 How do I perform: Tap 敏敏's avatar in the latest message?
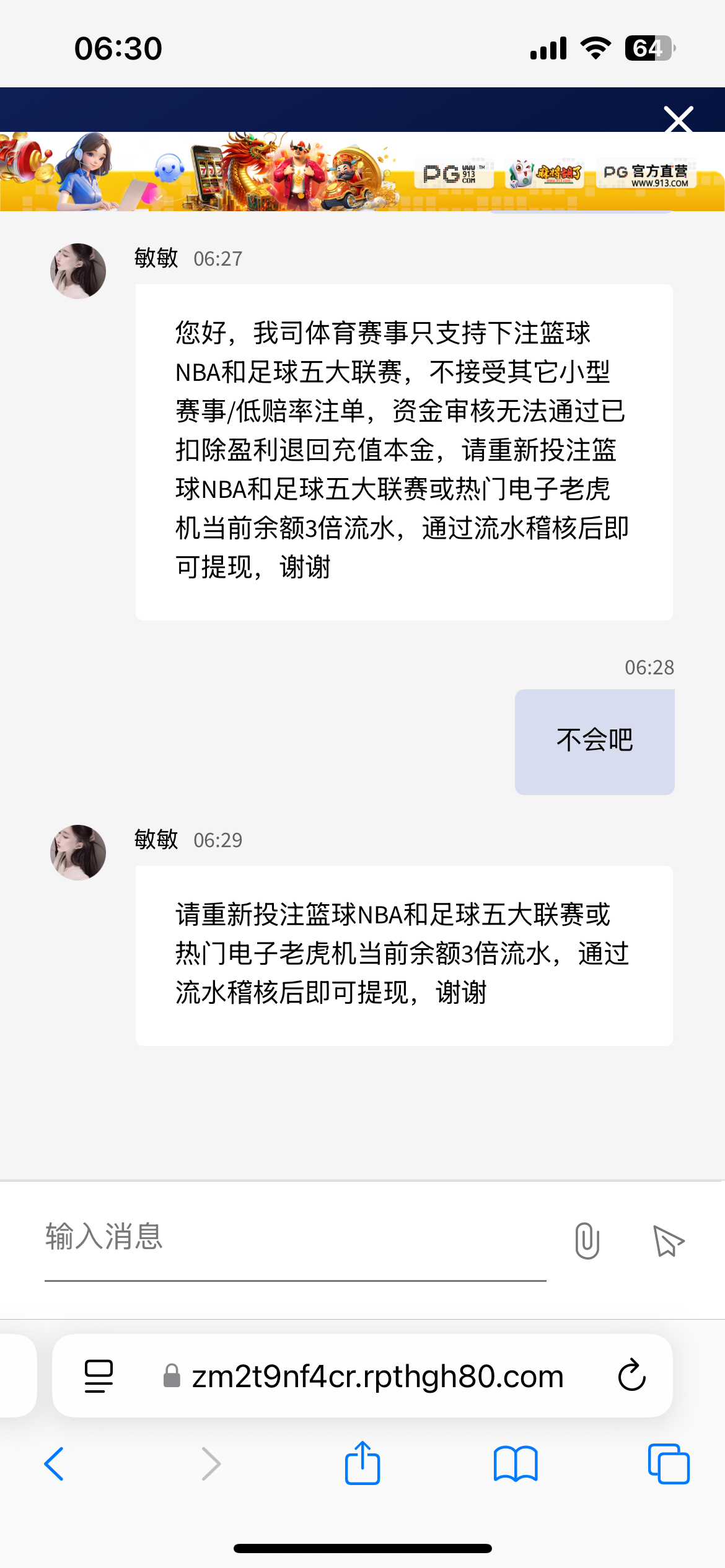point(77,853)
